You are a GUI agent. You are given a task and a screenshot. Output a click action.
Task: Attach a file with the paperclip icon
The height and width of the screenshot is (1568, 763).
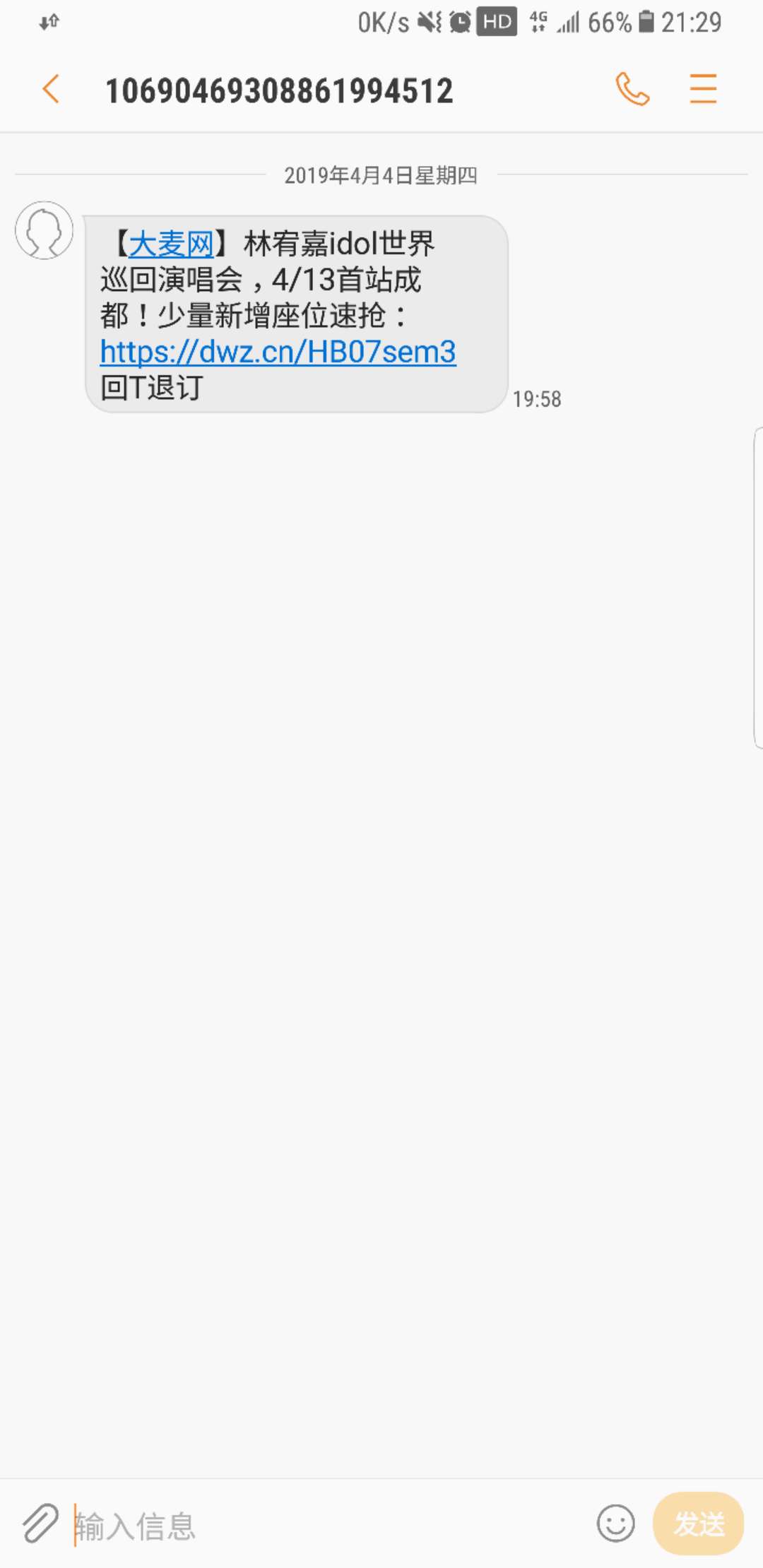tap(40, 1524)
